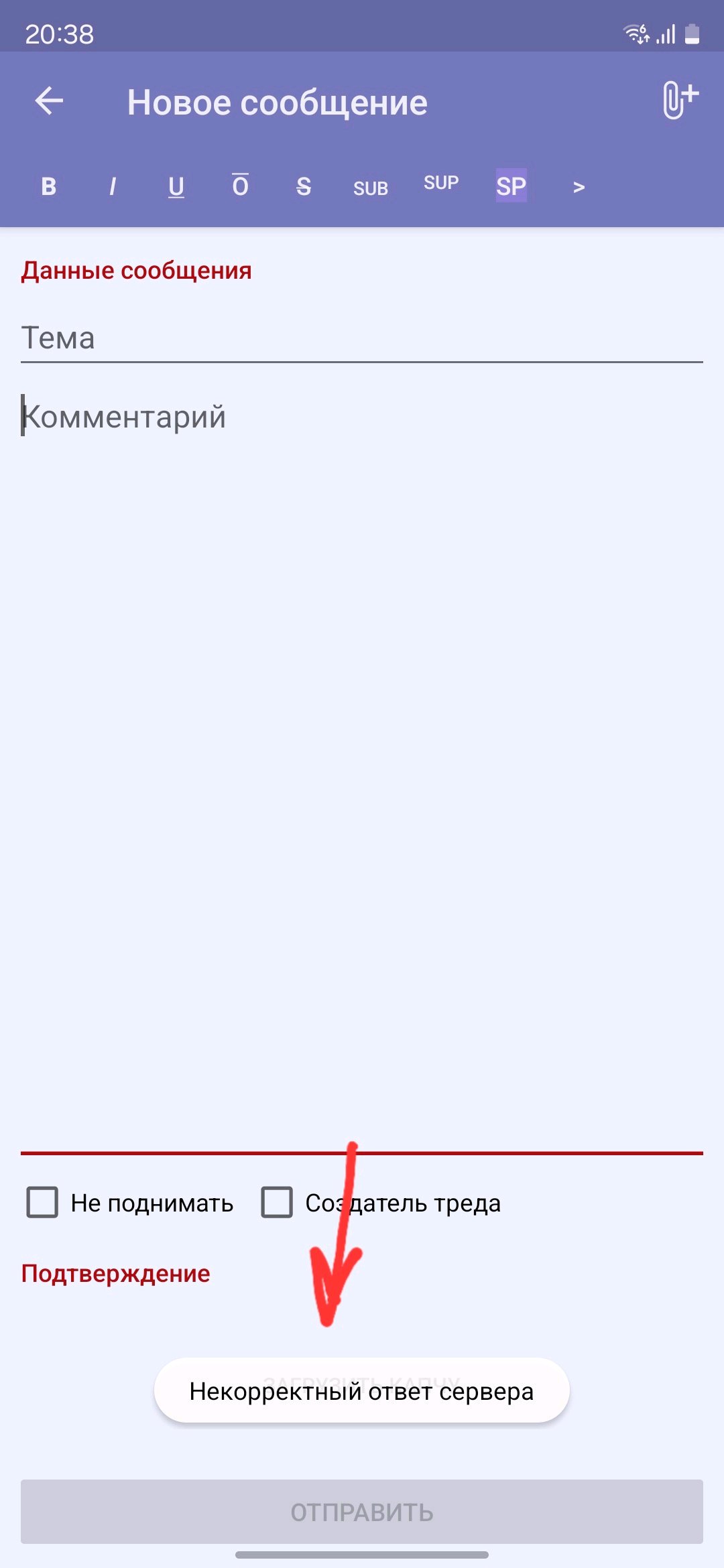The width and height of the screenshot is (724, 1568).
Task: Go back from the Новое сообщение screen
Action: (49, 101)
